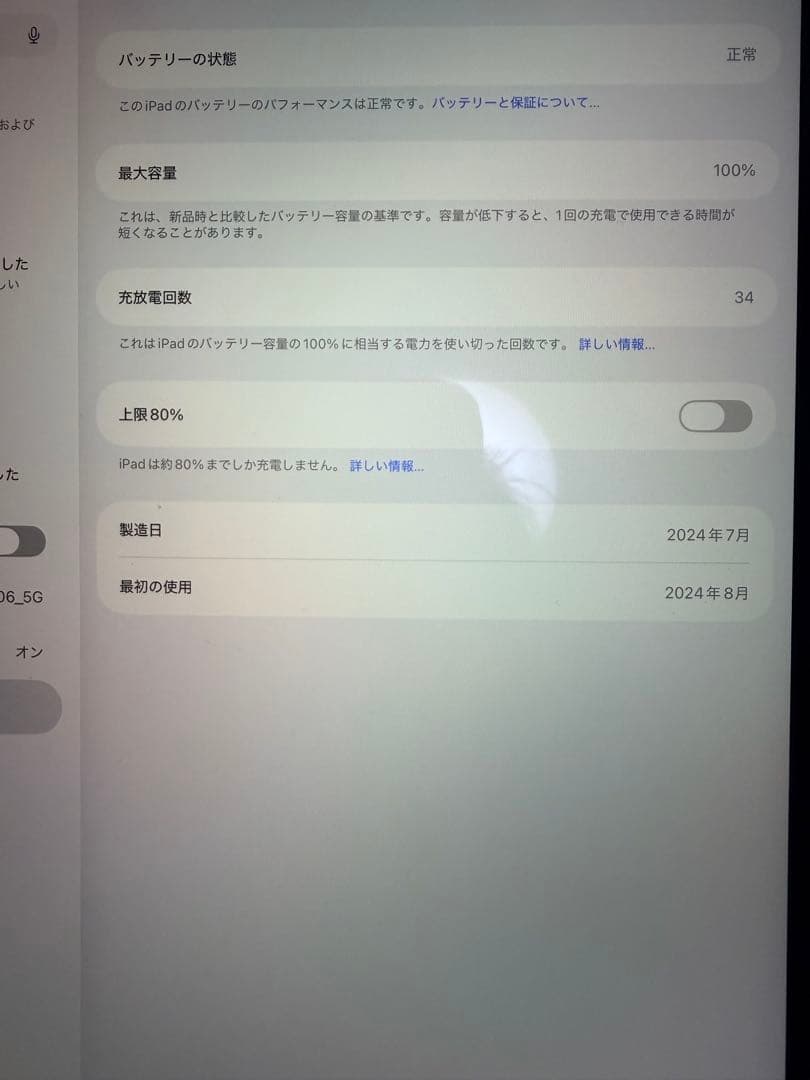
Task: Enable the 上限80% charge limit switch
Action: pos(715,416)
